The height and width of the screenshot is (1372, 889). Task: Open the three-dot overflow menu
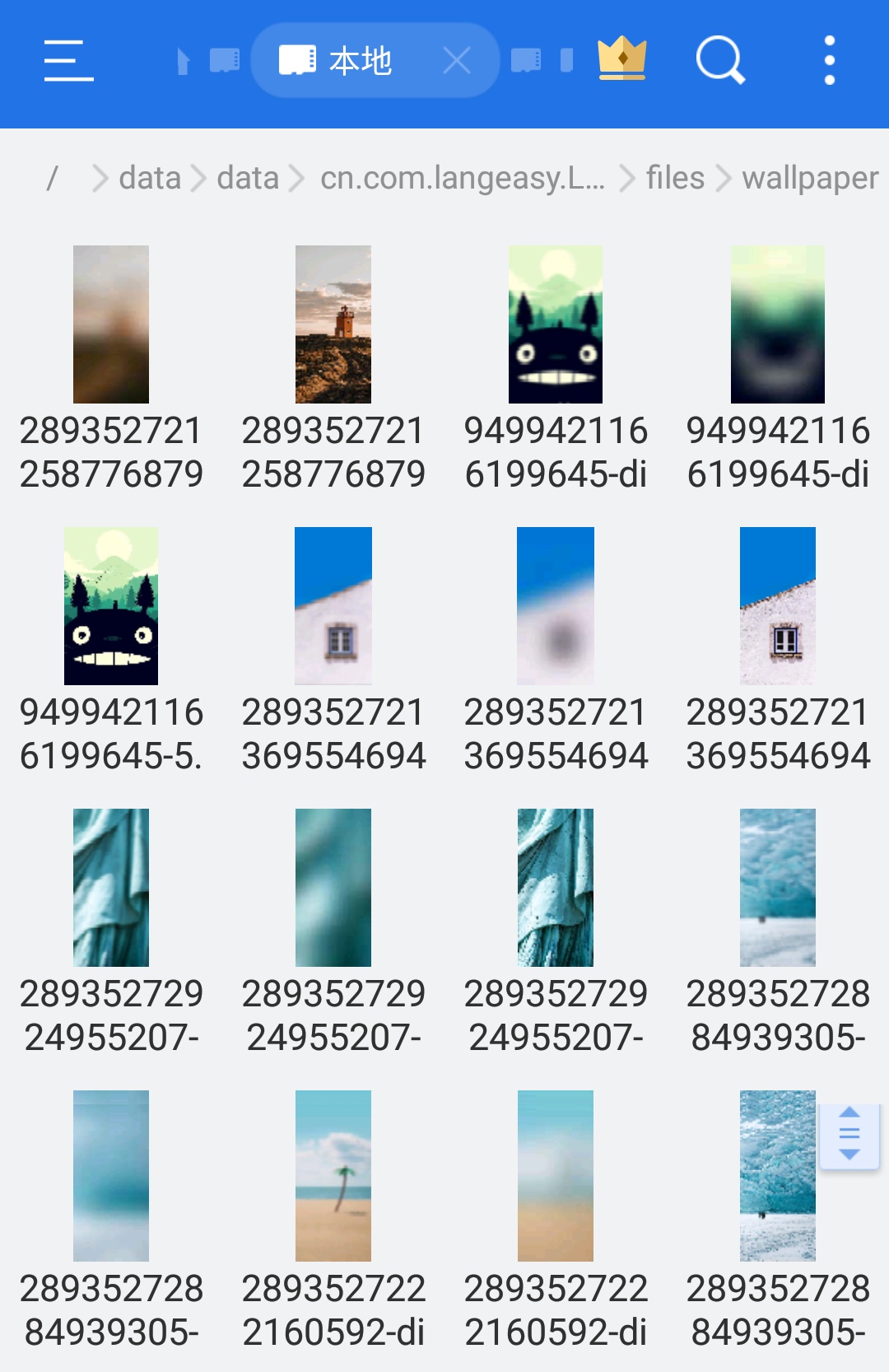click(829, 60)
